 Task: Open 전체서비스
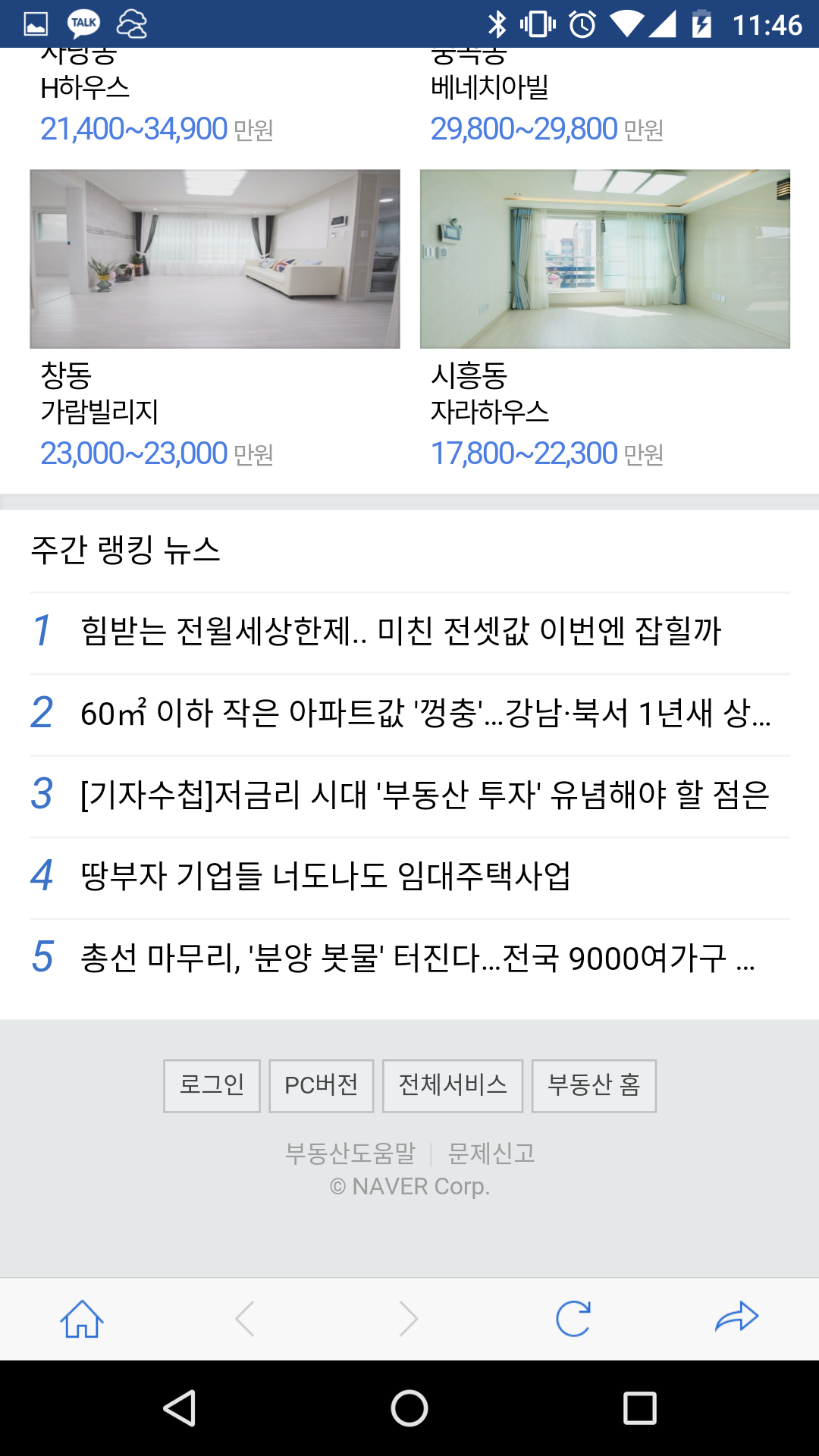pos(453,1086)
